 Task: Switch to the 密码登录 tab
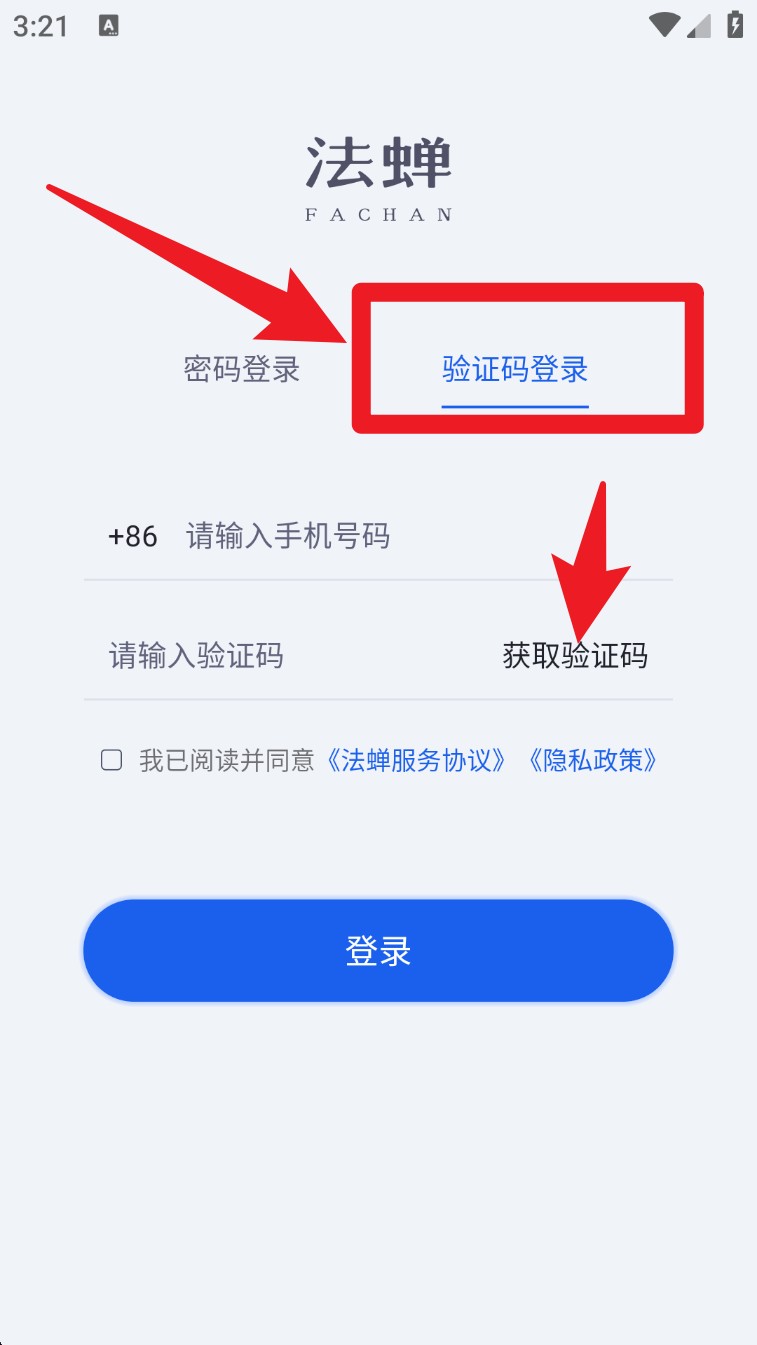pyautogui.click(x=242, y=369)
